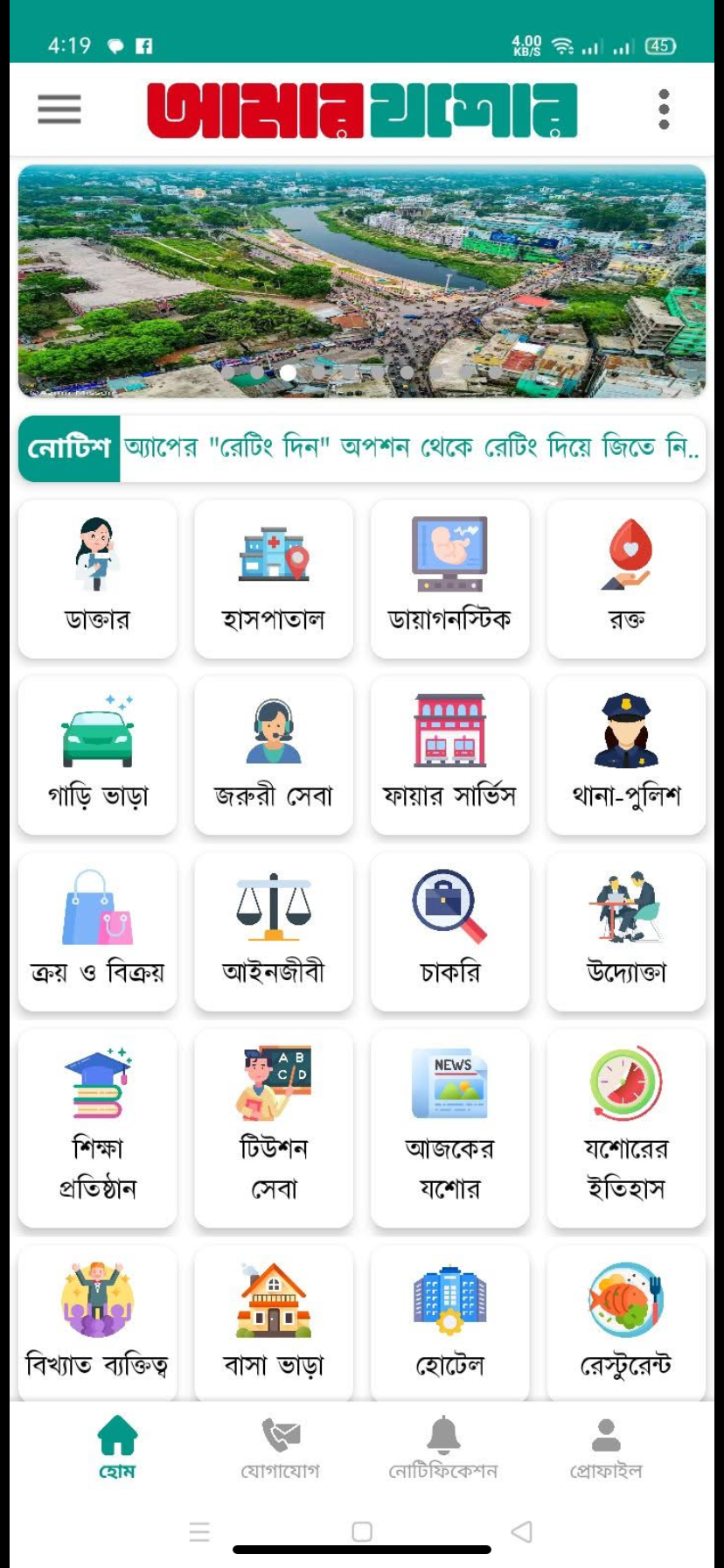Open থানা-পুলিশ police listing
Image resolution: width=724 pixels, height=1568 pixels.
click(x=626, y=755)
